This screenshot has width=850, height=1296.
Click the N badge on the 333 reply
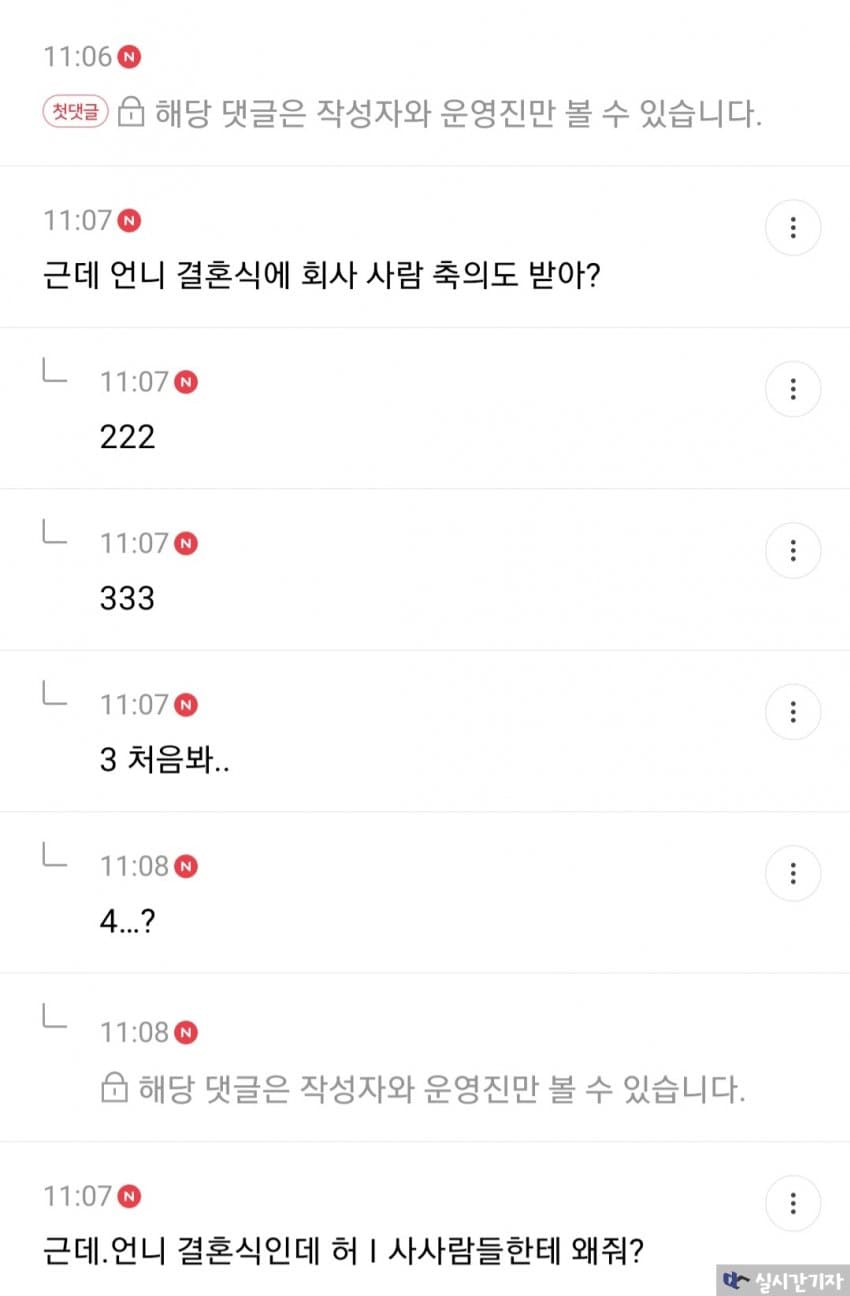coord(184,543)
